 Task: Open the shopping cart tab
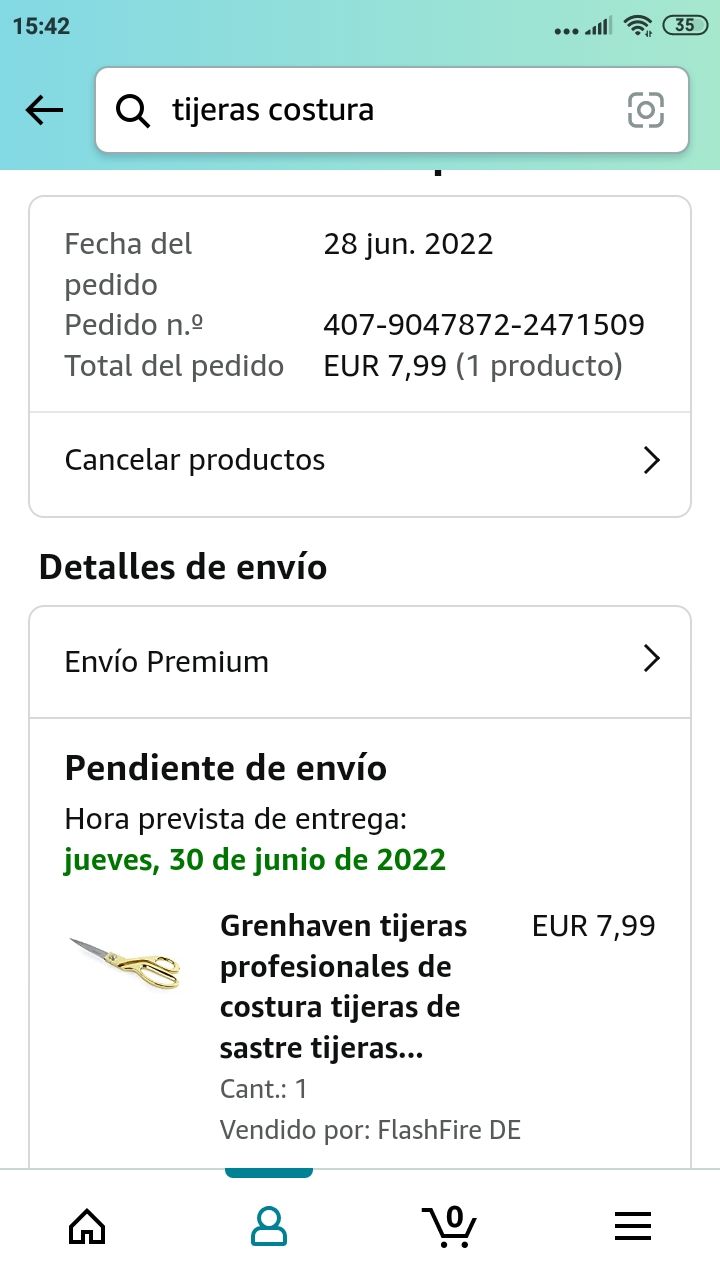tap(450, 1225)
